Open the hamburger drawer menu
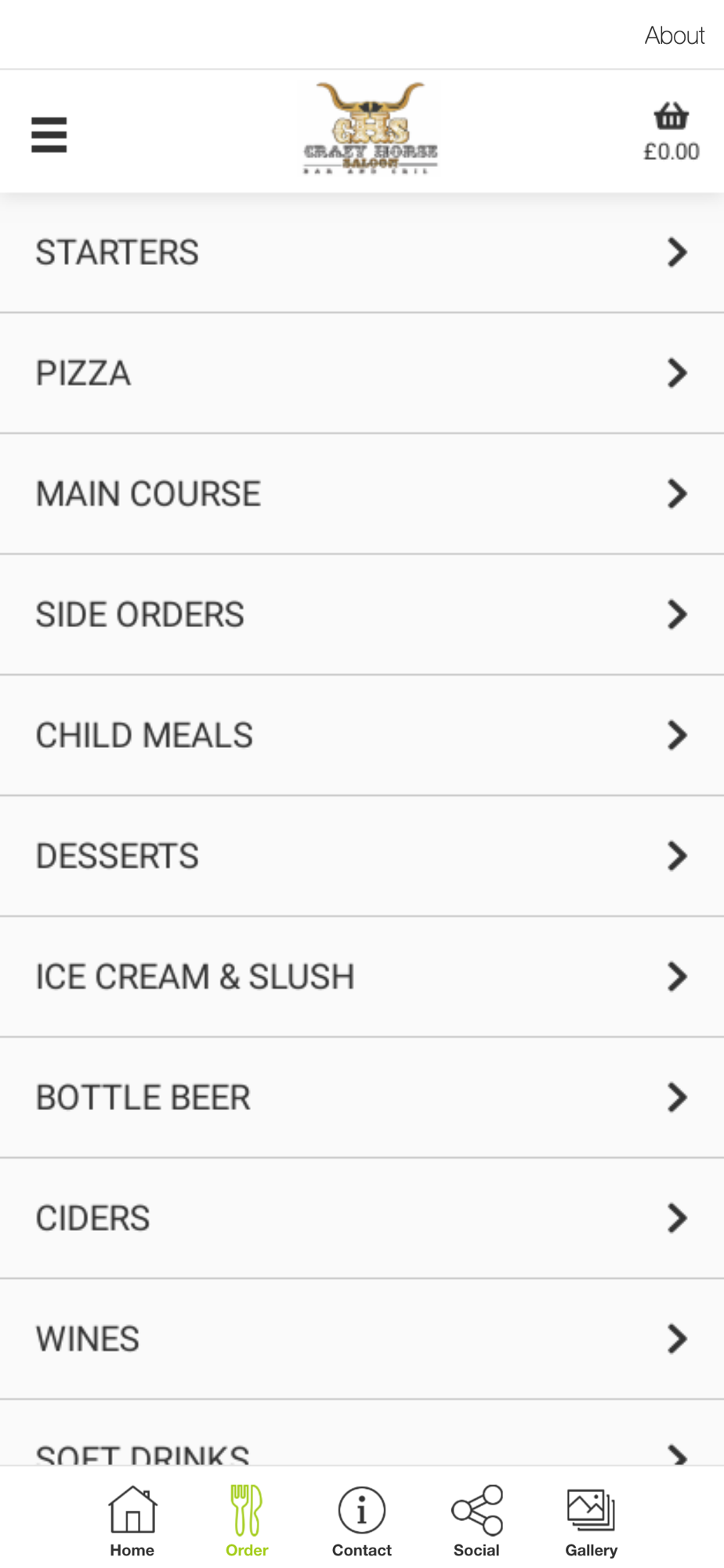The width and height of the screenshot is (724, 1568). coord(49,135)
